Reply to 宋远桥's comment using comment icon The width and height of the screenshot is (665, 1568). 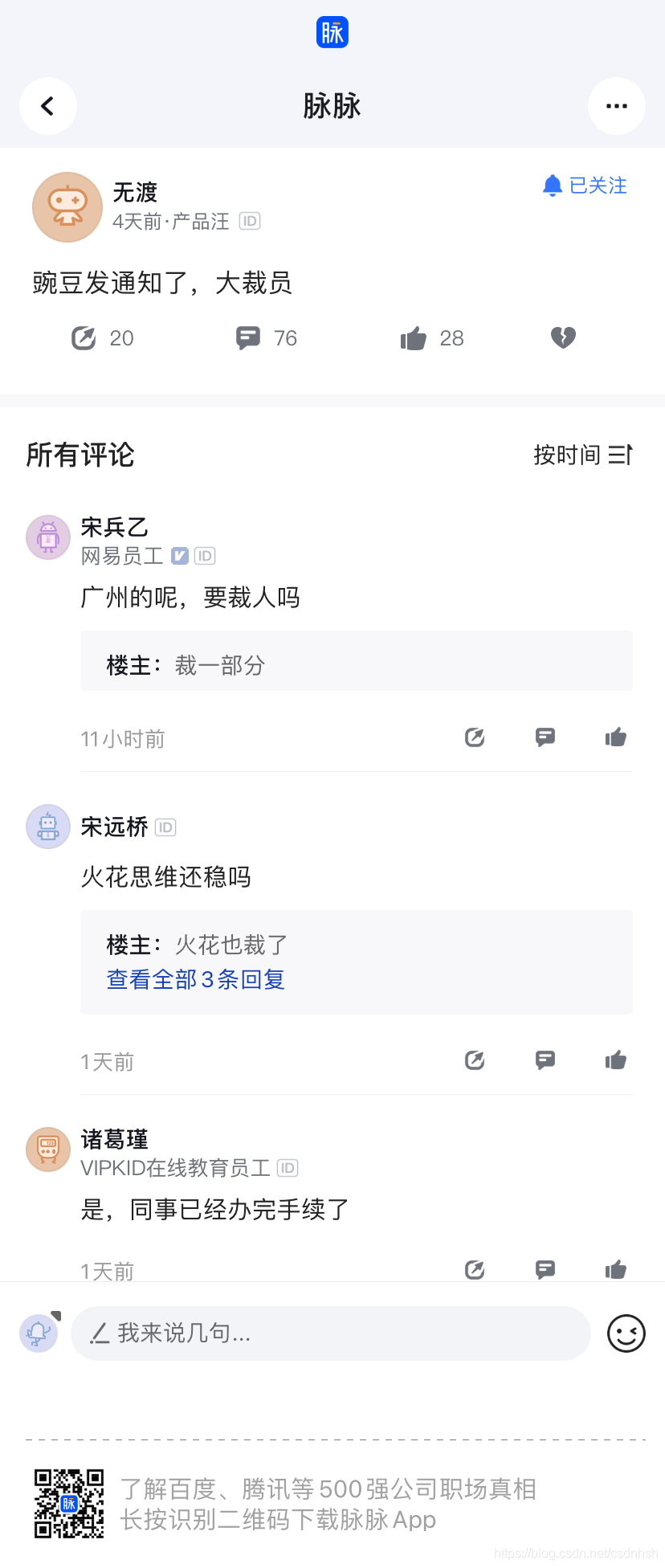pyautogui.click(x=545, y=1060)
